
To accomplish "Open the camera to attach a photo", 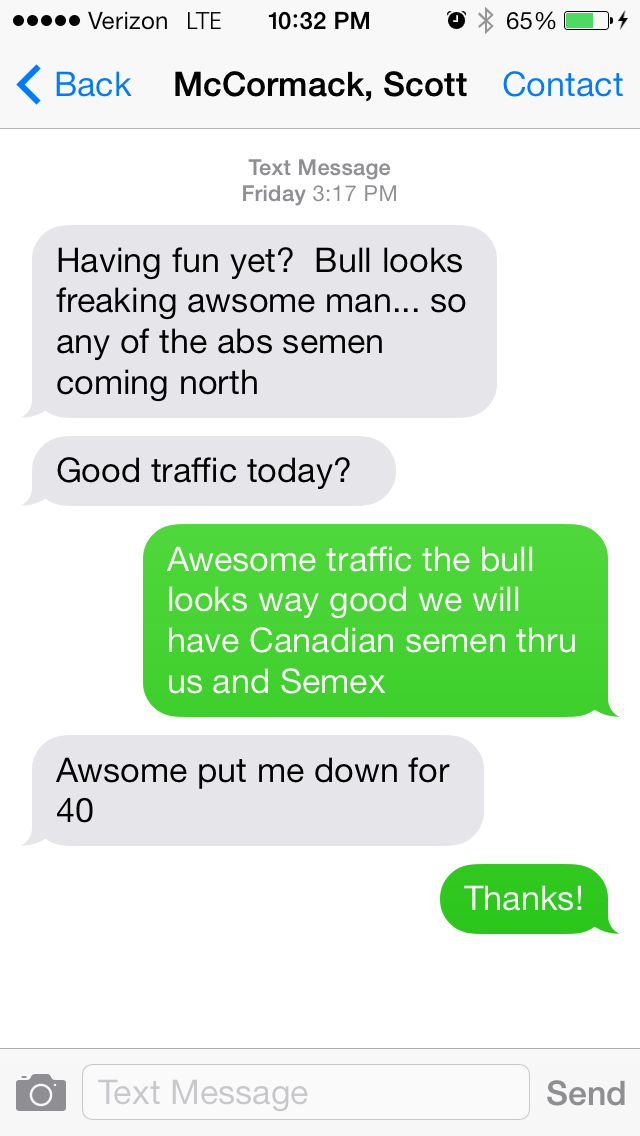I will pyautogui.click(x=41, y=1092).
